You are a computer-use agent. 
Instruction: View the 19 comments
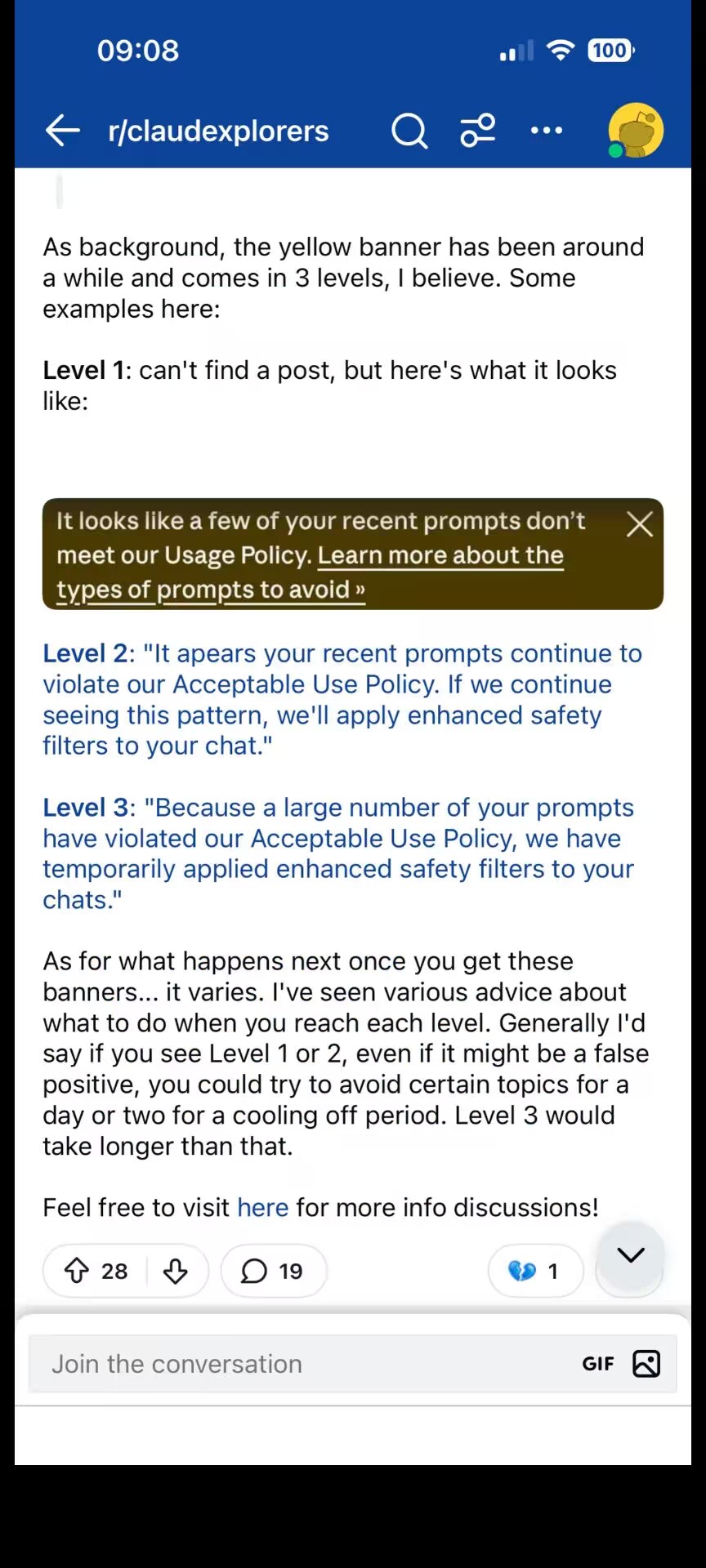(274, 1271)
